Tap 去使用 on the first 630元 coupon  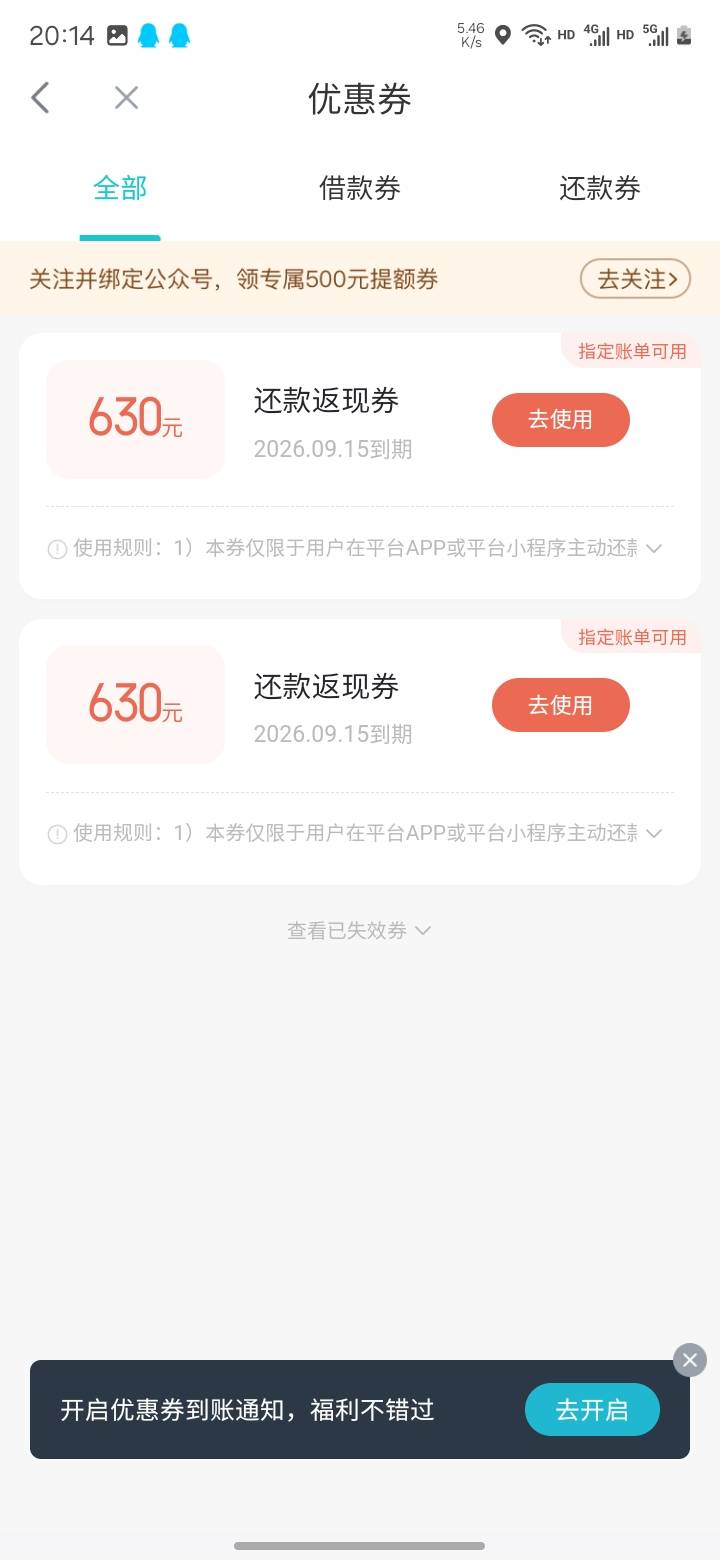point(561,420)
